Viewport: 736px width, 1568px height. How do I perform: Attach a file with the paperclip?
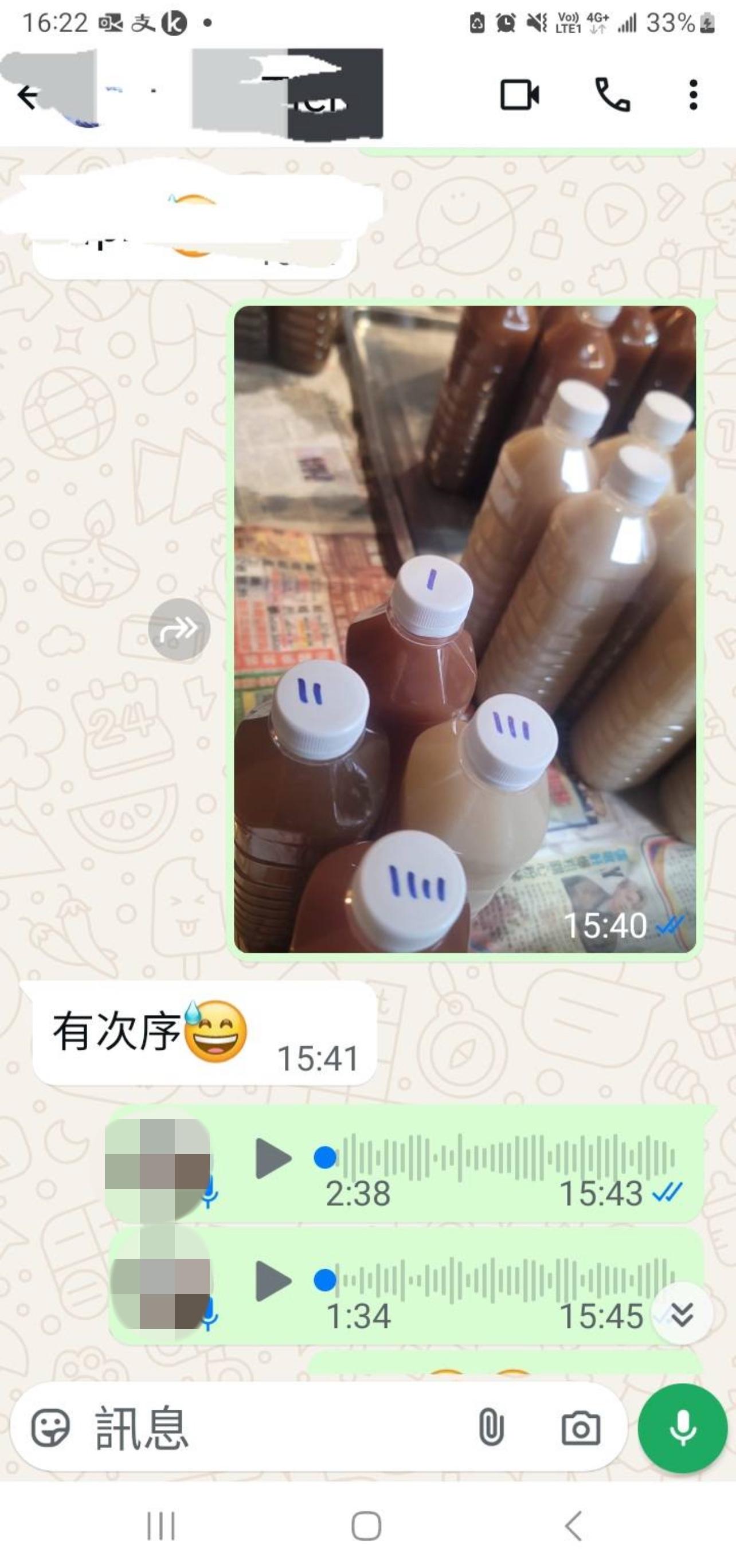491,1428
